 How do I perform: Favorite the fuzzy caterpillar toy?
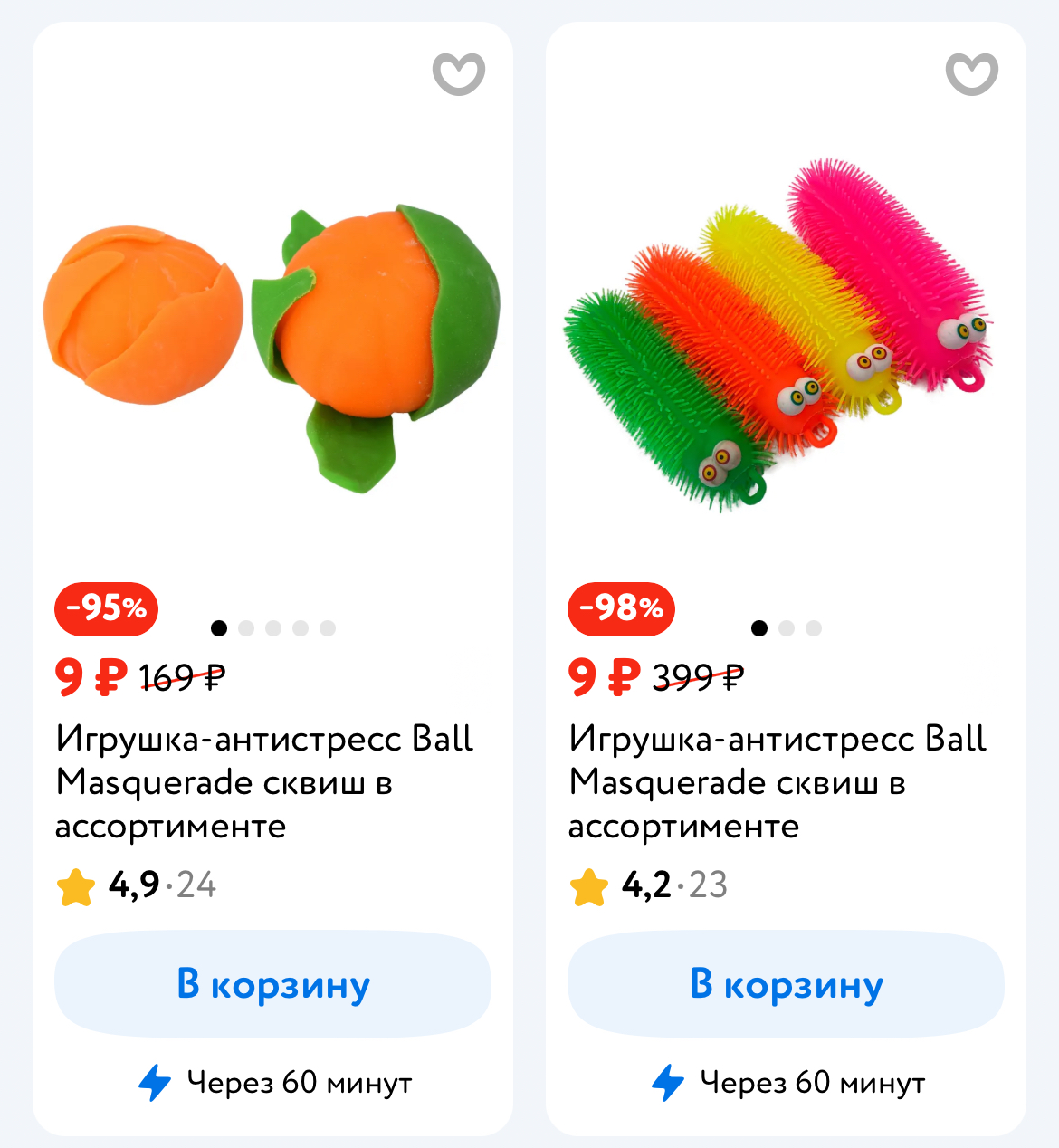pyautogui.click(x=971, y=74)
